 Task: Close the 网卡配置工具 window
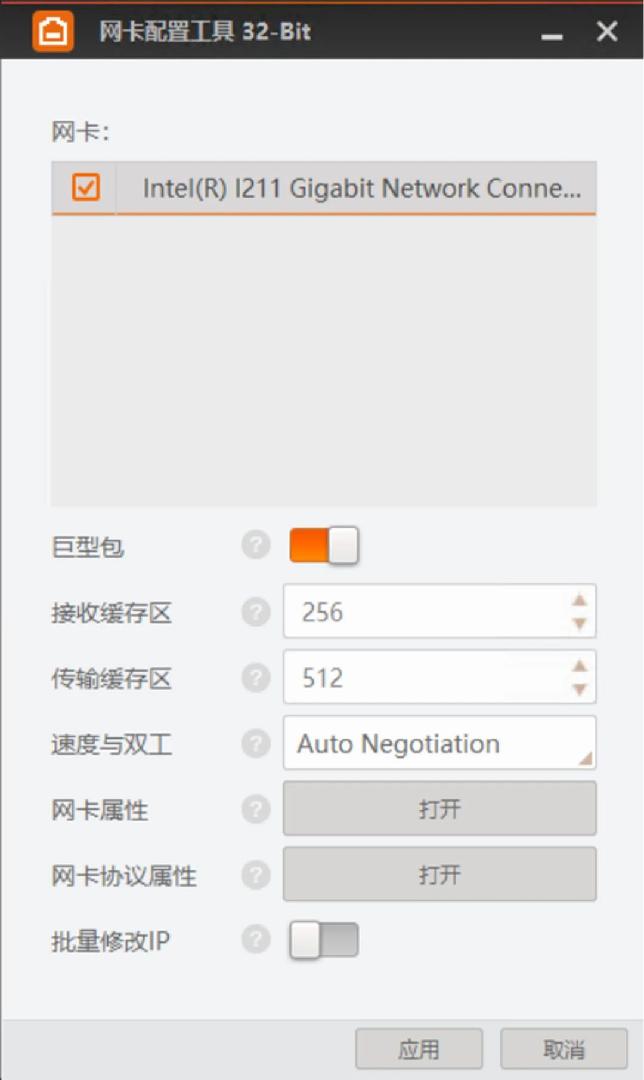[x=607, y=32]
